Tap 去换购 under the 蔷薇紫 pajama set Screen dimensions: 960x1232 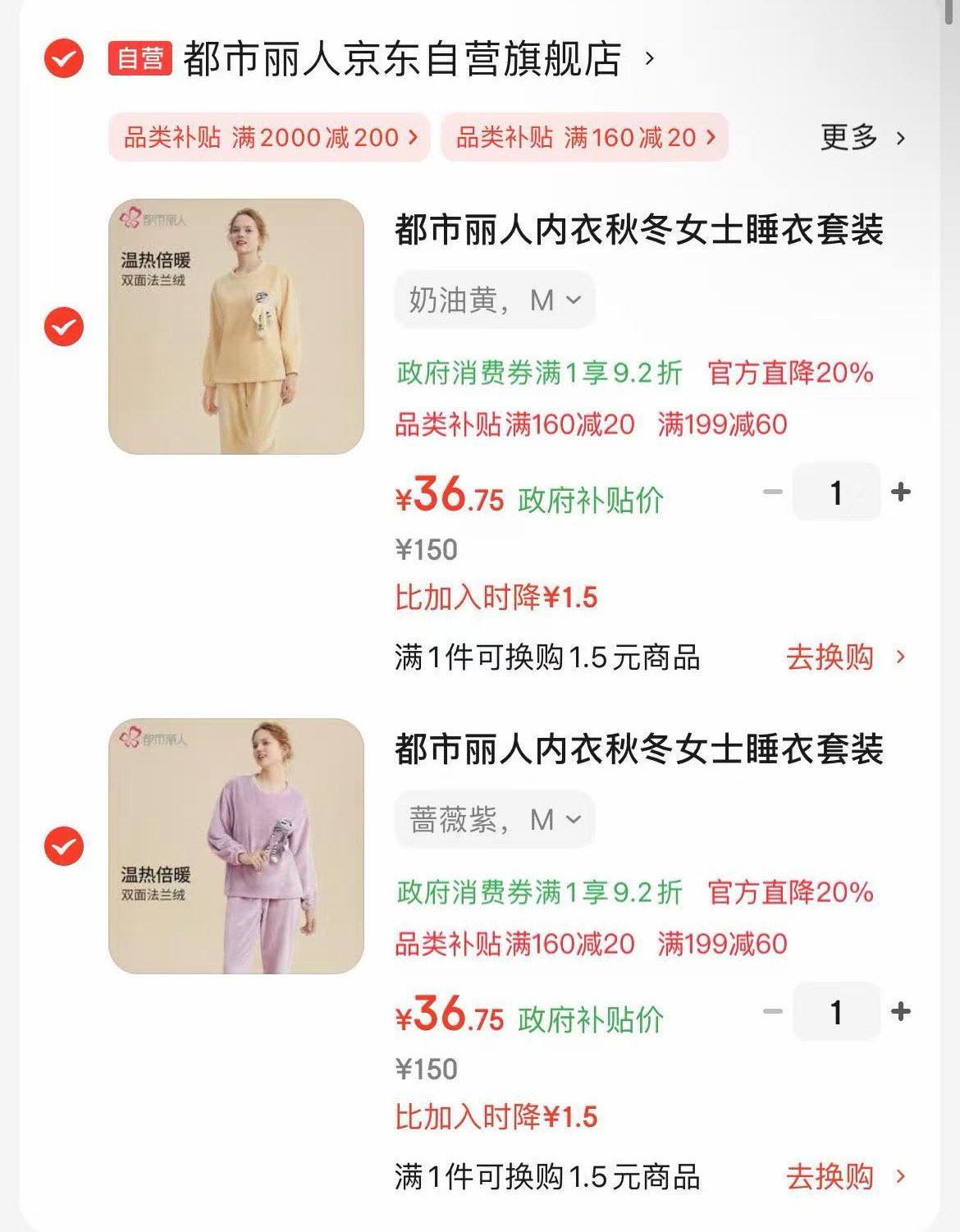(x=845, y=1177)
